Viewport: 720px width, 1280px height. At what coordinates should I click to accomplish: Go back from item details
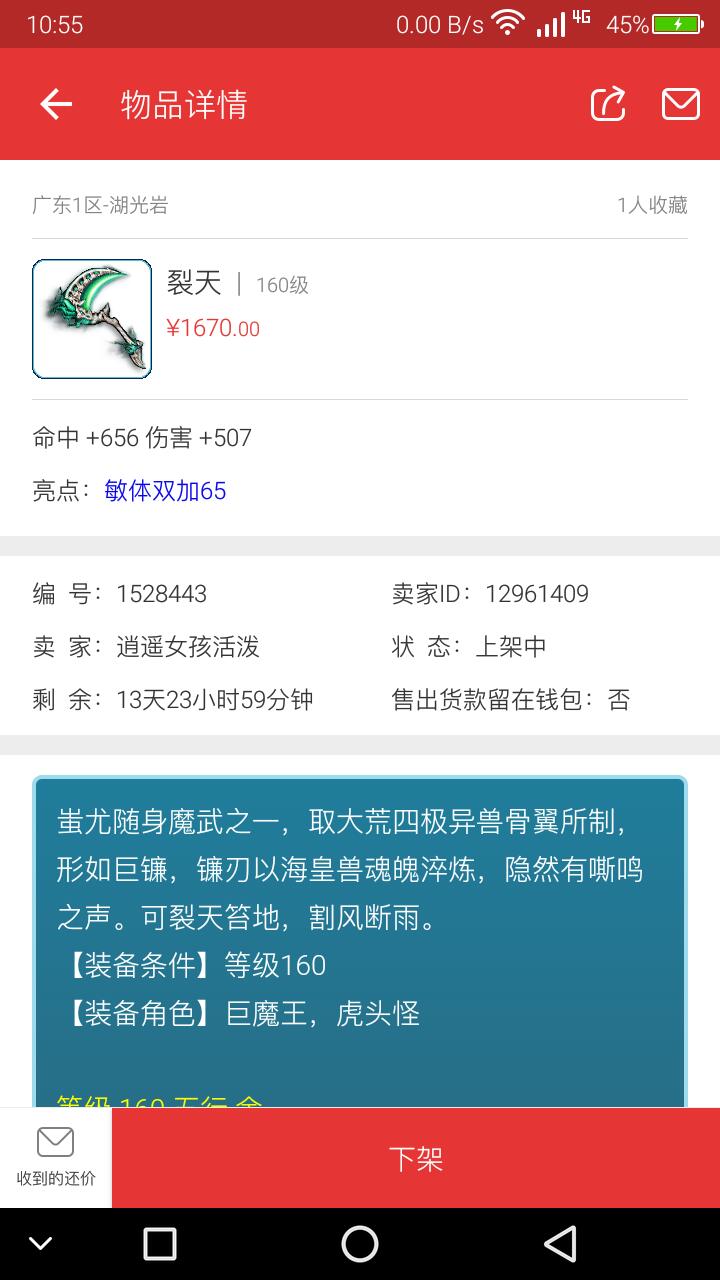pyautogui.click(x=56, y=104)
